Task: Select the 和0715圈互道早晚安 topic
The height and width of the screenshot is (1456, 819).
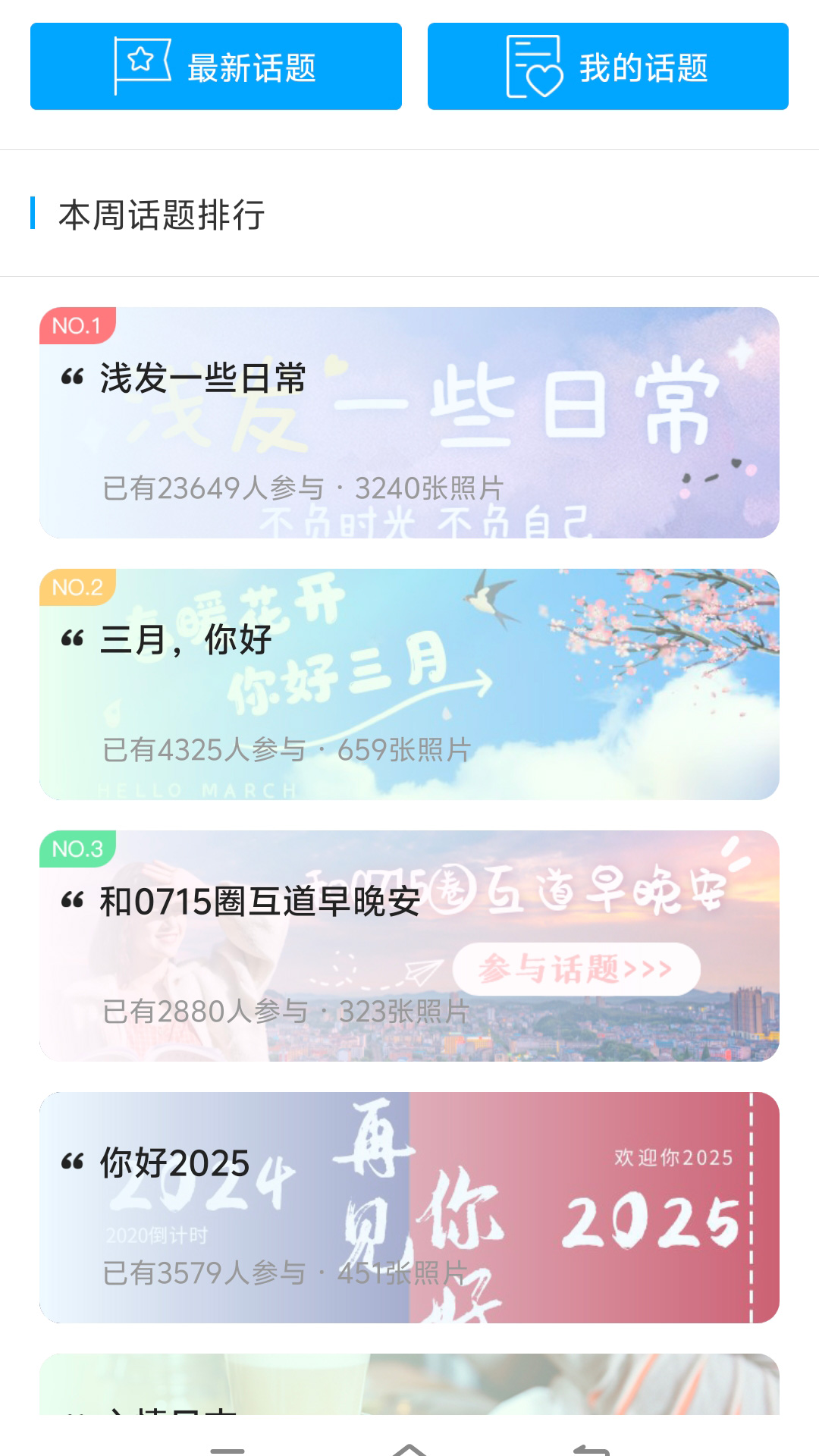Action: (x=409, y=946)
